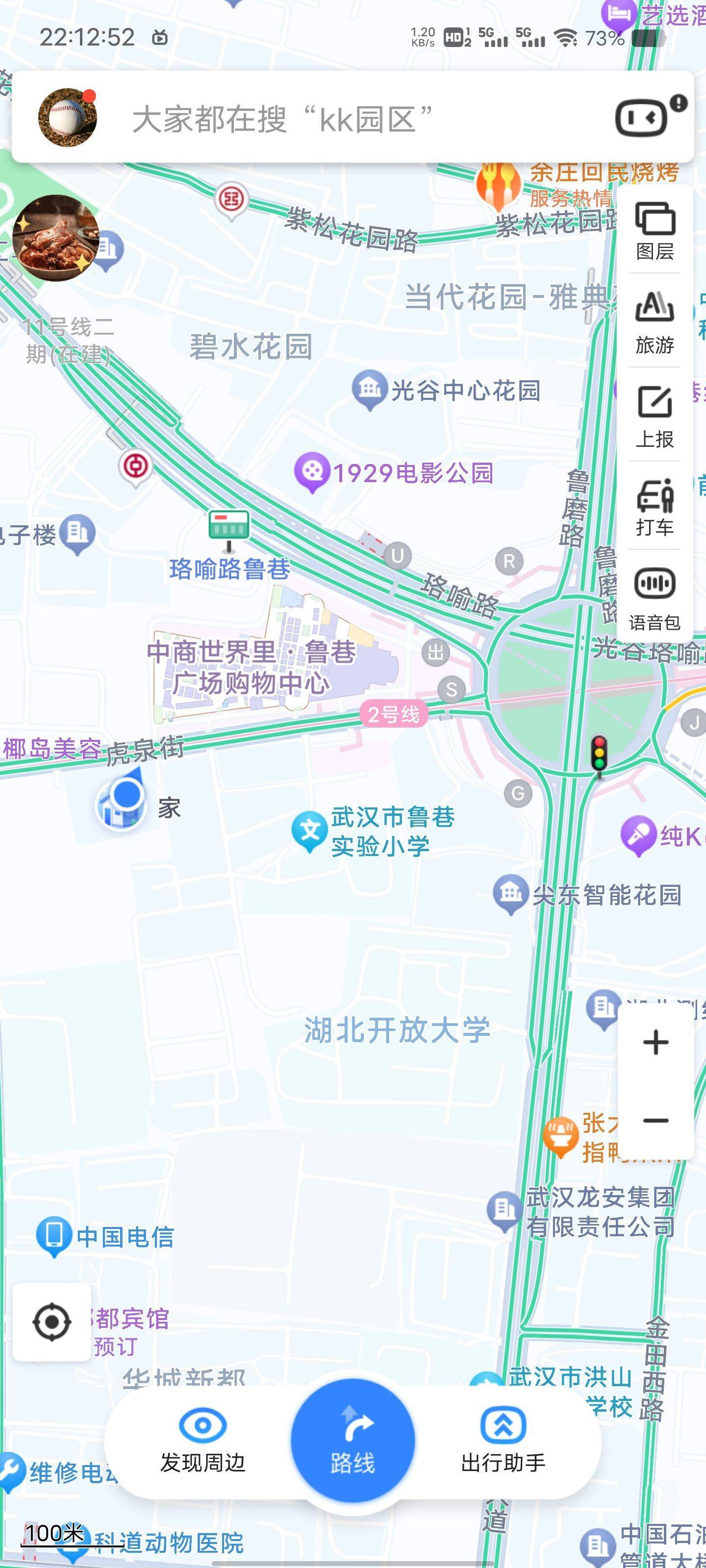Zoom out with the minus button
Image resolution: width=706 pixels, height=1568 pixels.
pyautogui.click(x=656, y=1121)
